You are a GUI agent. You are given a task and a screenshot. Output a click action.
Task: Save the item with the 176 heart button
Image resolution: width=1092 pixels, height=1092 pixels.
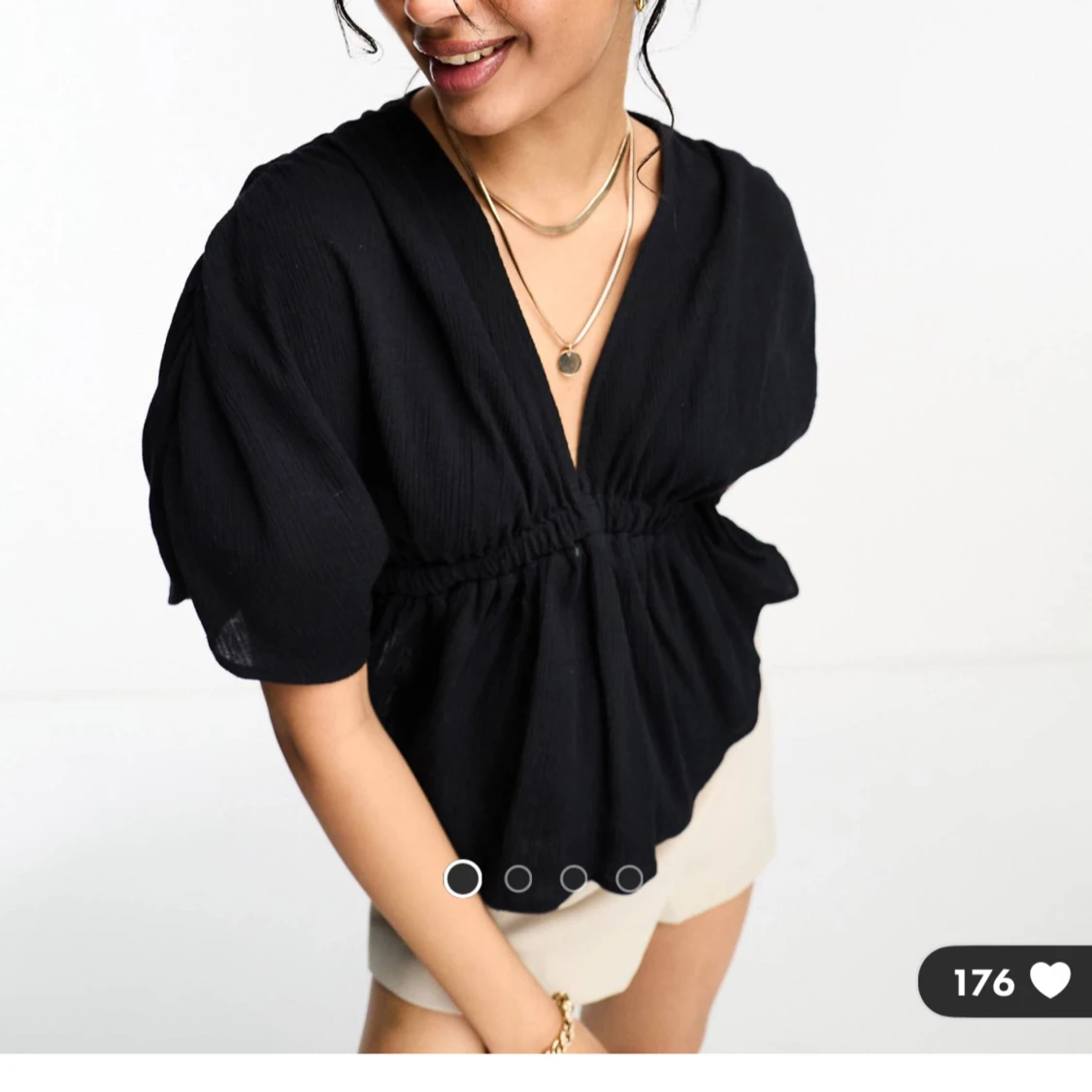(1006, 980)
